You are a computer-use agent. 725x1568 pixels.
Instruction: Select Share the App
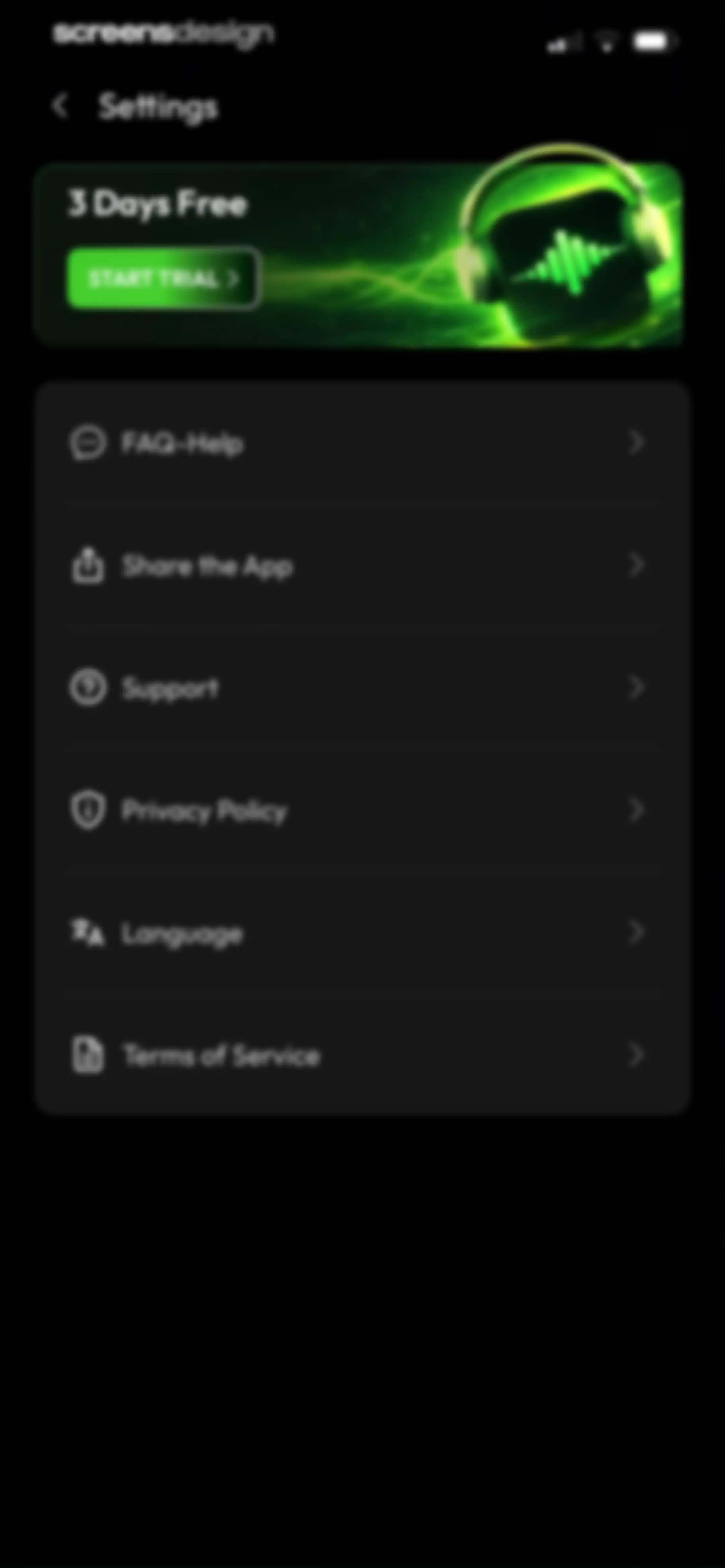pos(362,565)
